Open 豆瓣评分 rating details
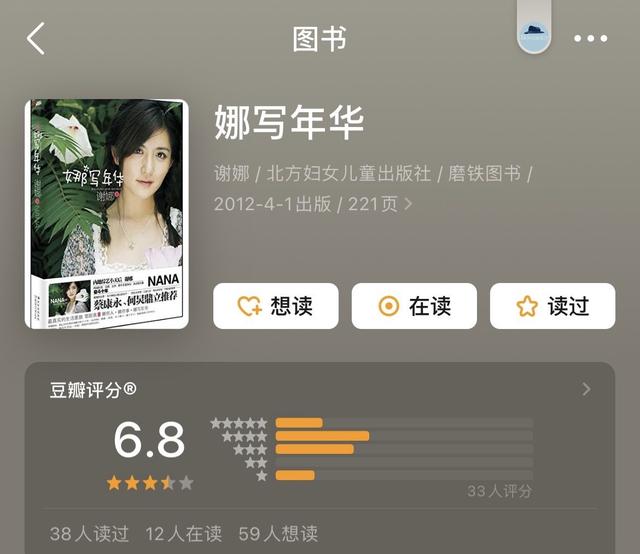This screenshot has height=554, width=640. coord(586,389)
